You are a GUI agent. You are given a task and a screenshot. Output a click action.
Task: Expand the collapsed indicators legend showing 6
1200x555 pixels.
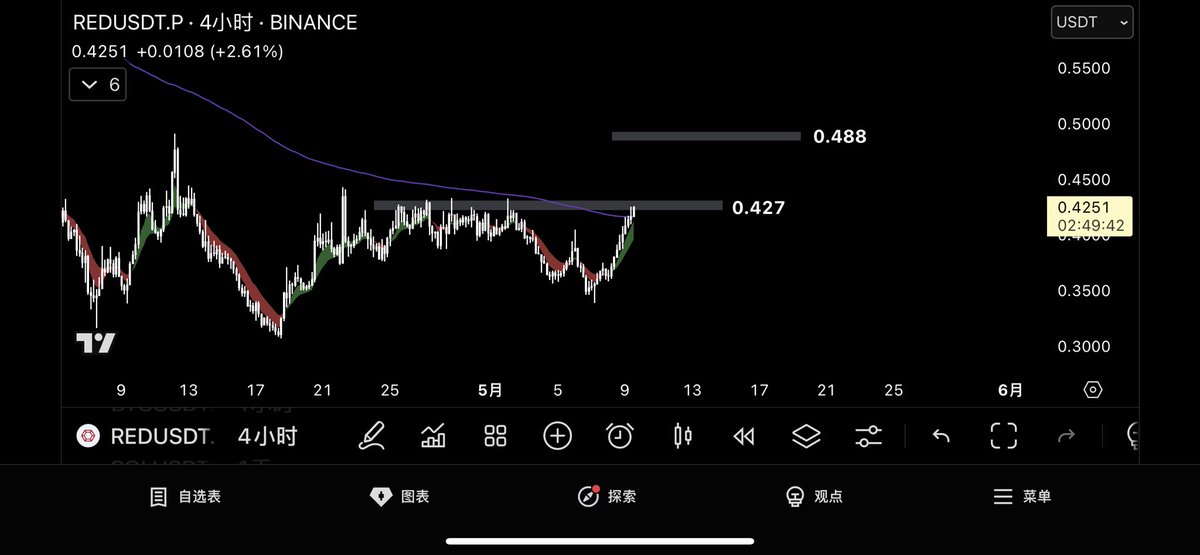click(100, 85)
